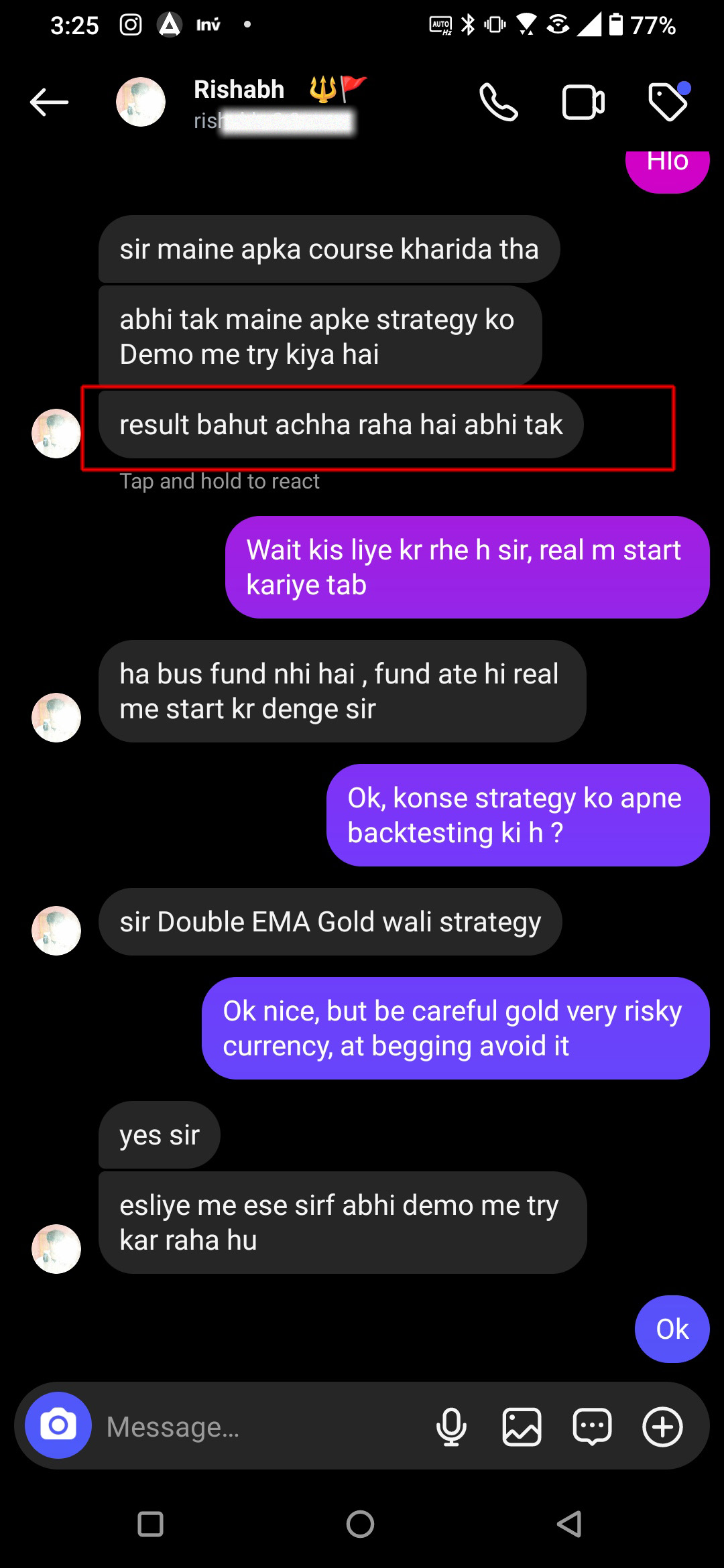Open the label tag icon
Screen dimensions: 724x1568
coord(668,102)
